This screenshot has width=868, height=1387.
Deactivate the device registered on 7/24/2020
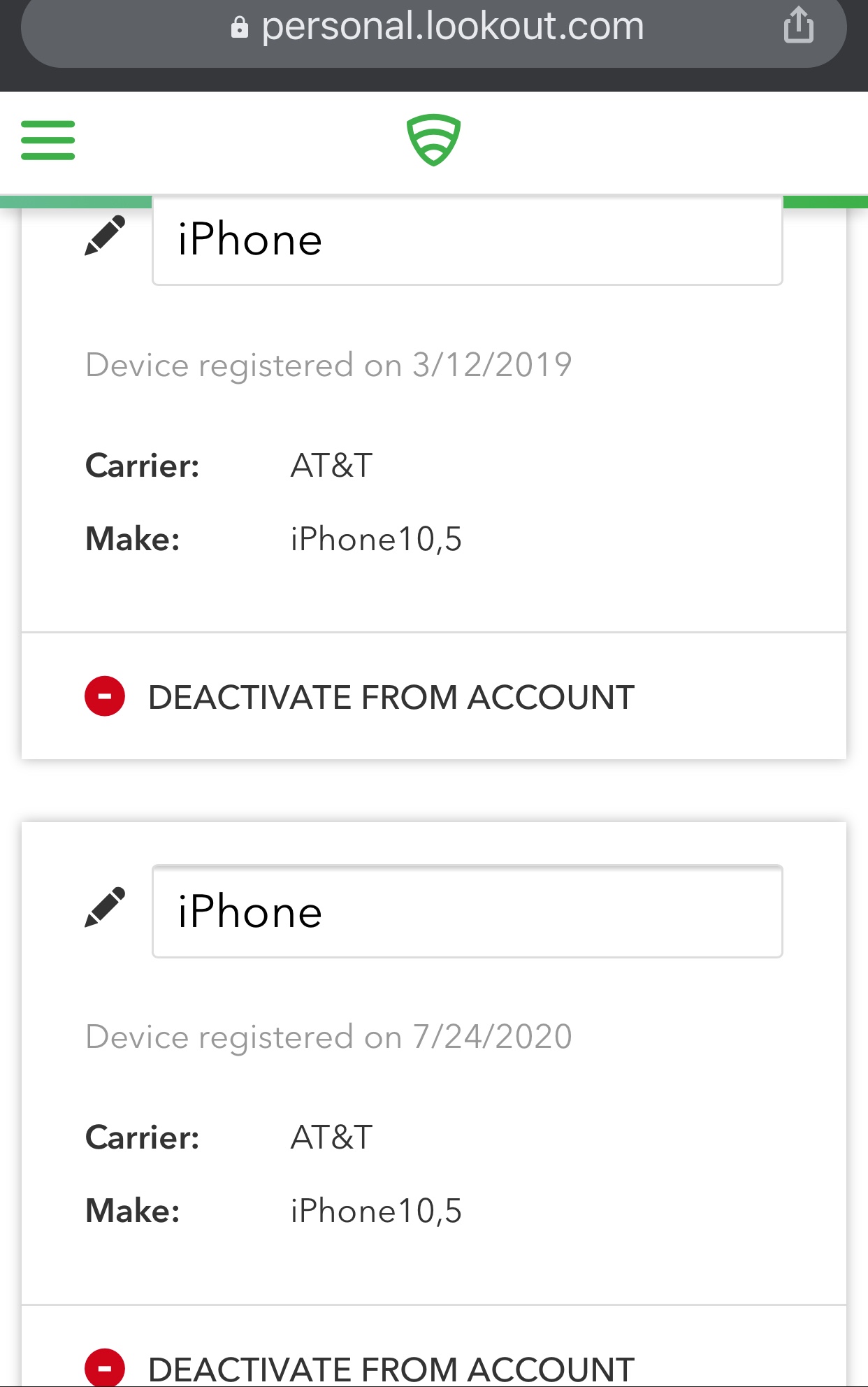point(359,1367)
